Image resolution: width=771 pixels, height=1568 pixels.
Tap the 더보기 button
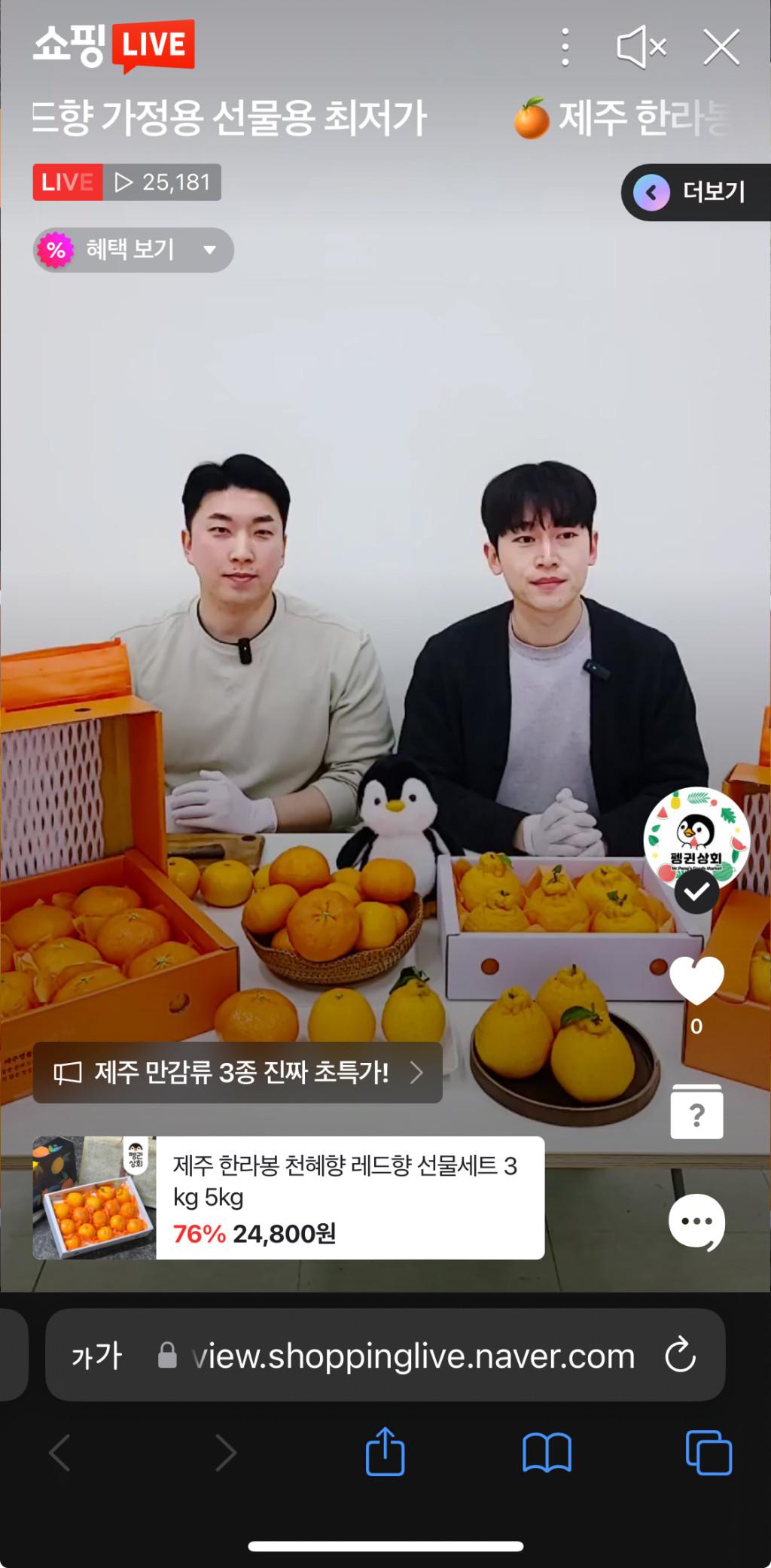tap(696, 192)
